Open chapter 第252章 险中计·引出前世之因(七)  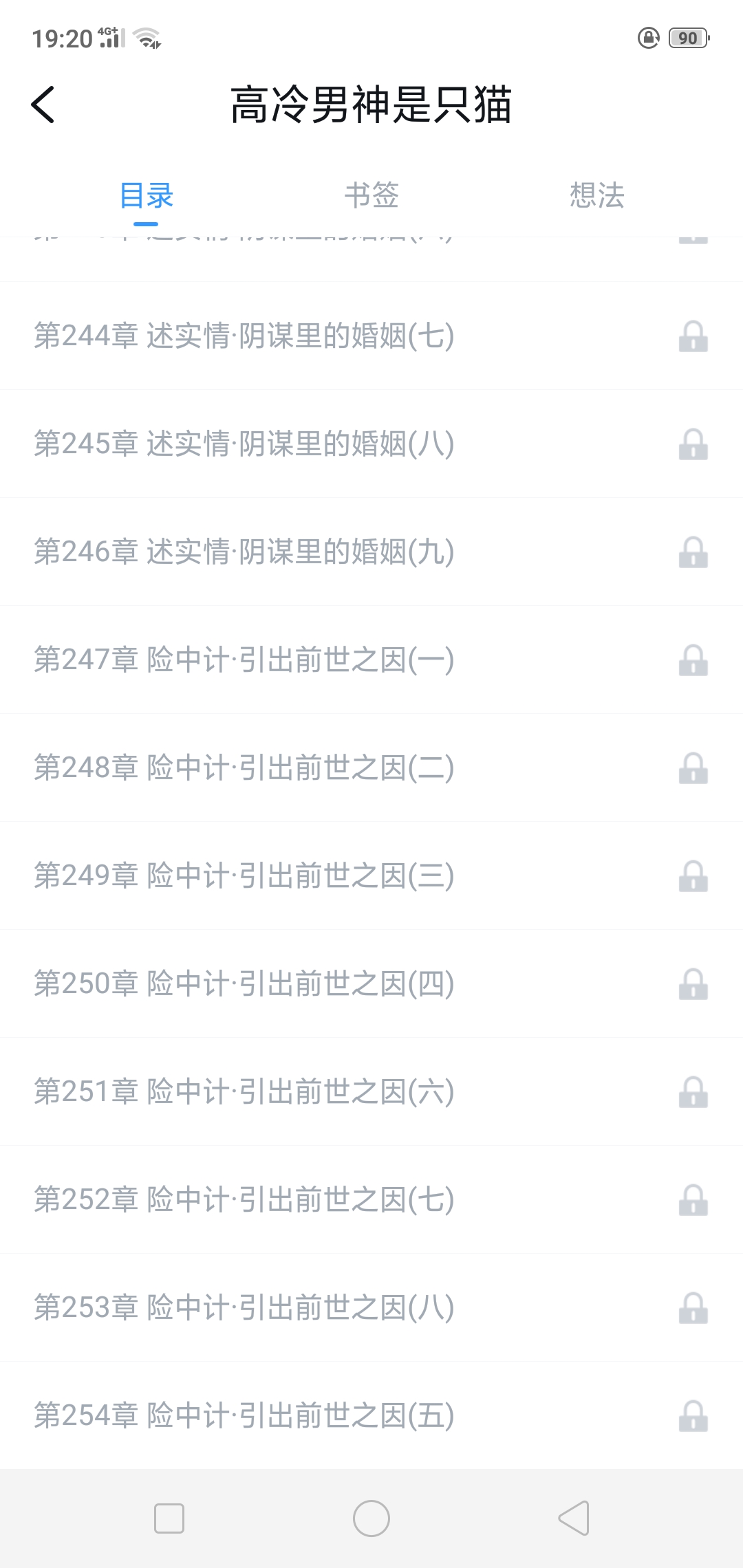click(x=371, y=1200)
